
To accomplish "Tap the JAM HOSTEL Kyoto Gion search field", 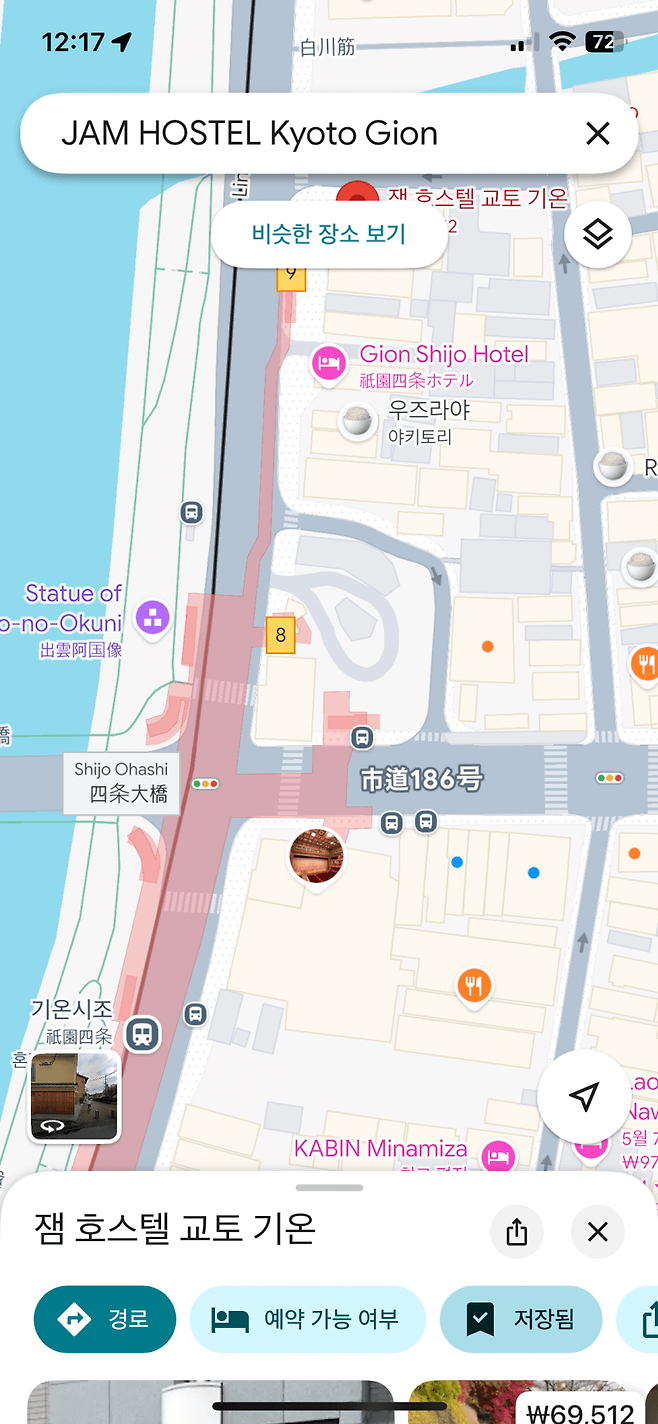I will point(300,133).
